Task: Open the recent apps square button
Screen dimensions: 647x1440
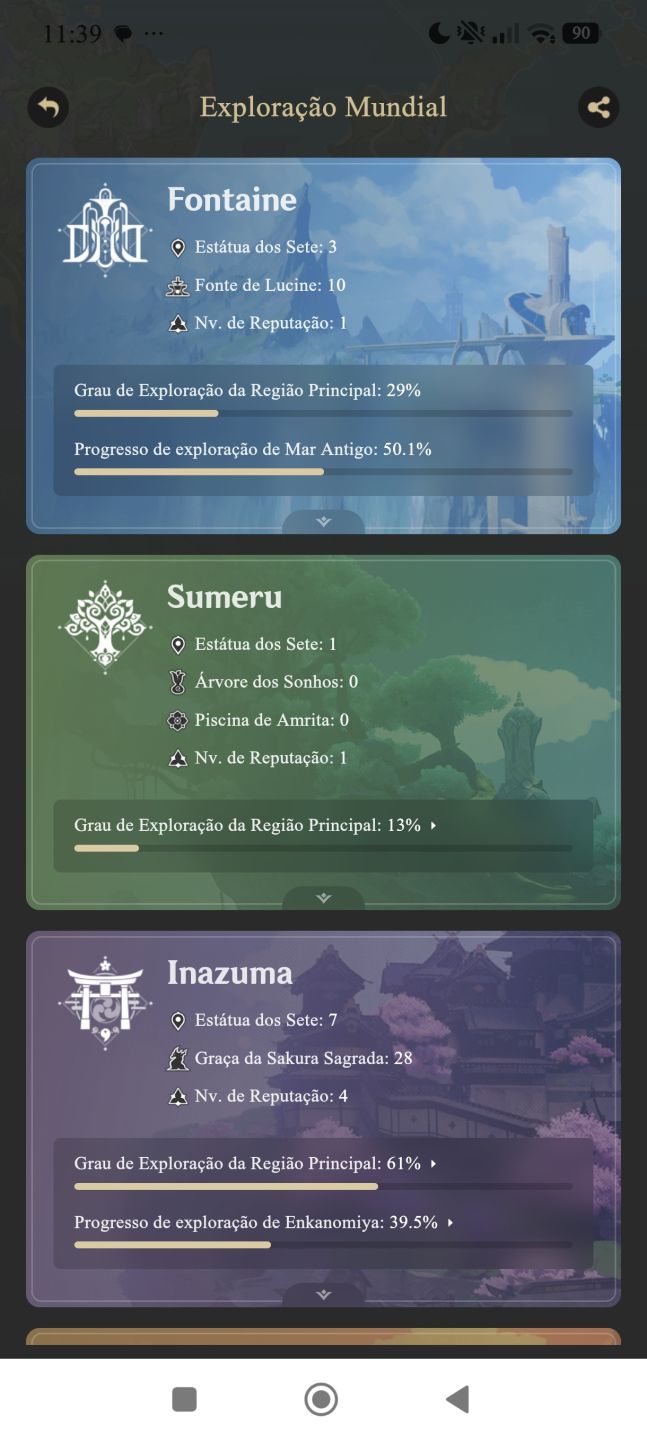Action: point(184,1399)
